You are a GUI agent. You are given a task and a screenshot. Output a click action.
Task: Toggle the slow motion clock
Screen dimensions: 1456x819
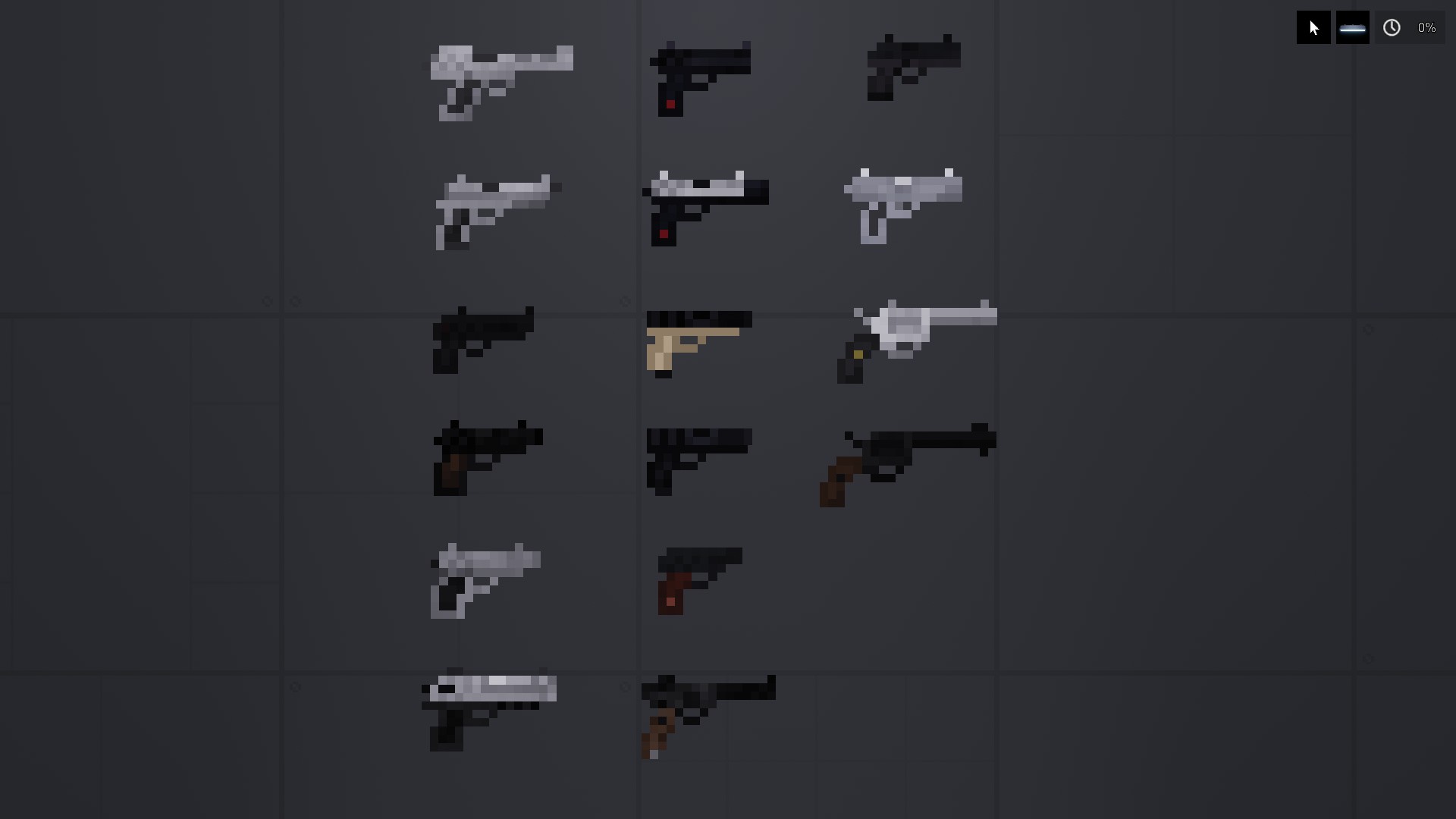tap(1392, 28)
